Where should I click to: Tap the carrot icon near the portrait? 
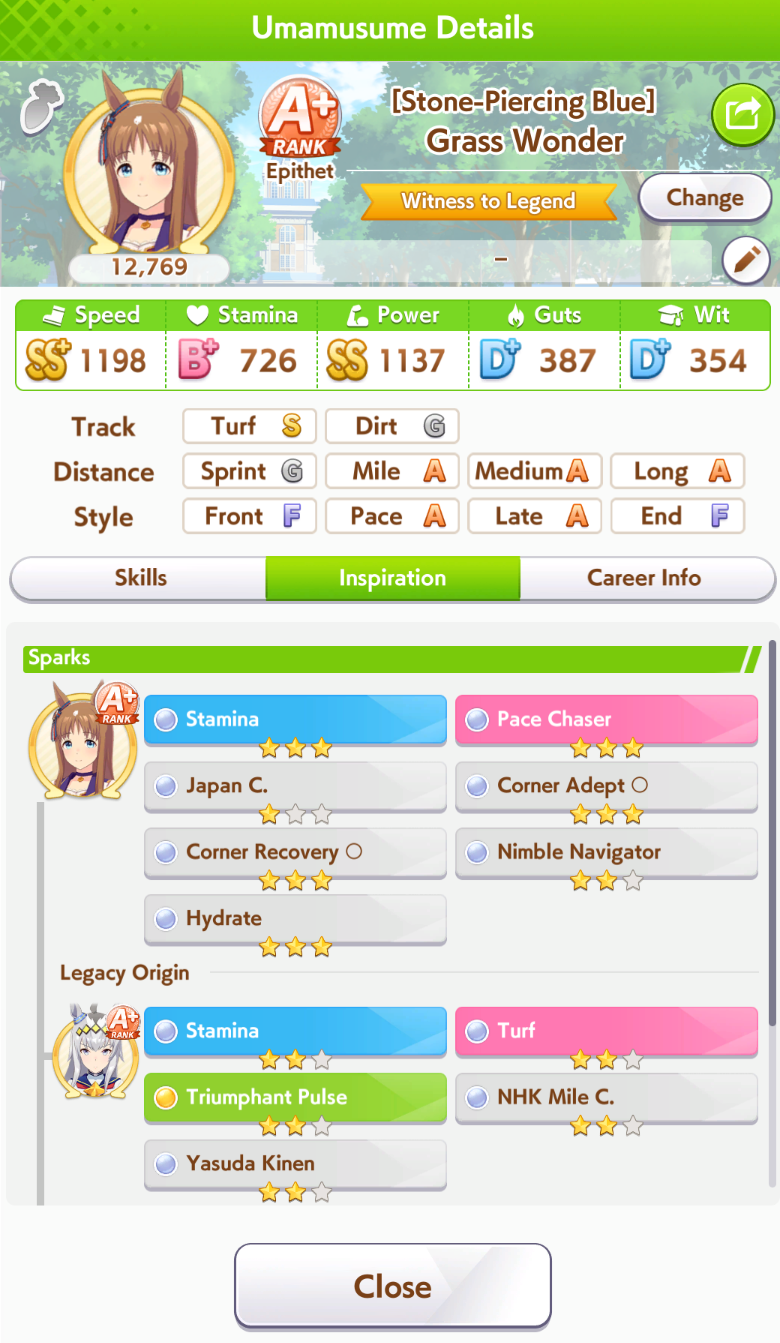click(42, 108)
